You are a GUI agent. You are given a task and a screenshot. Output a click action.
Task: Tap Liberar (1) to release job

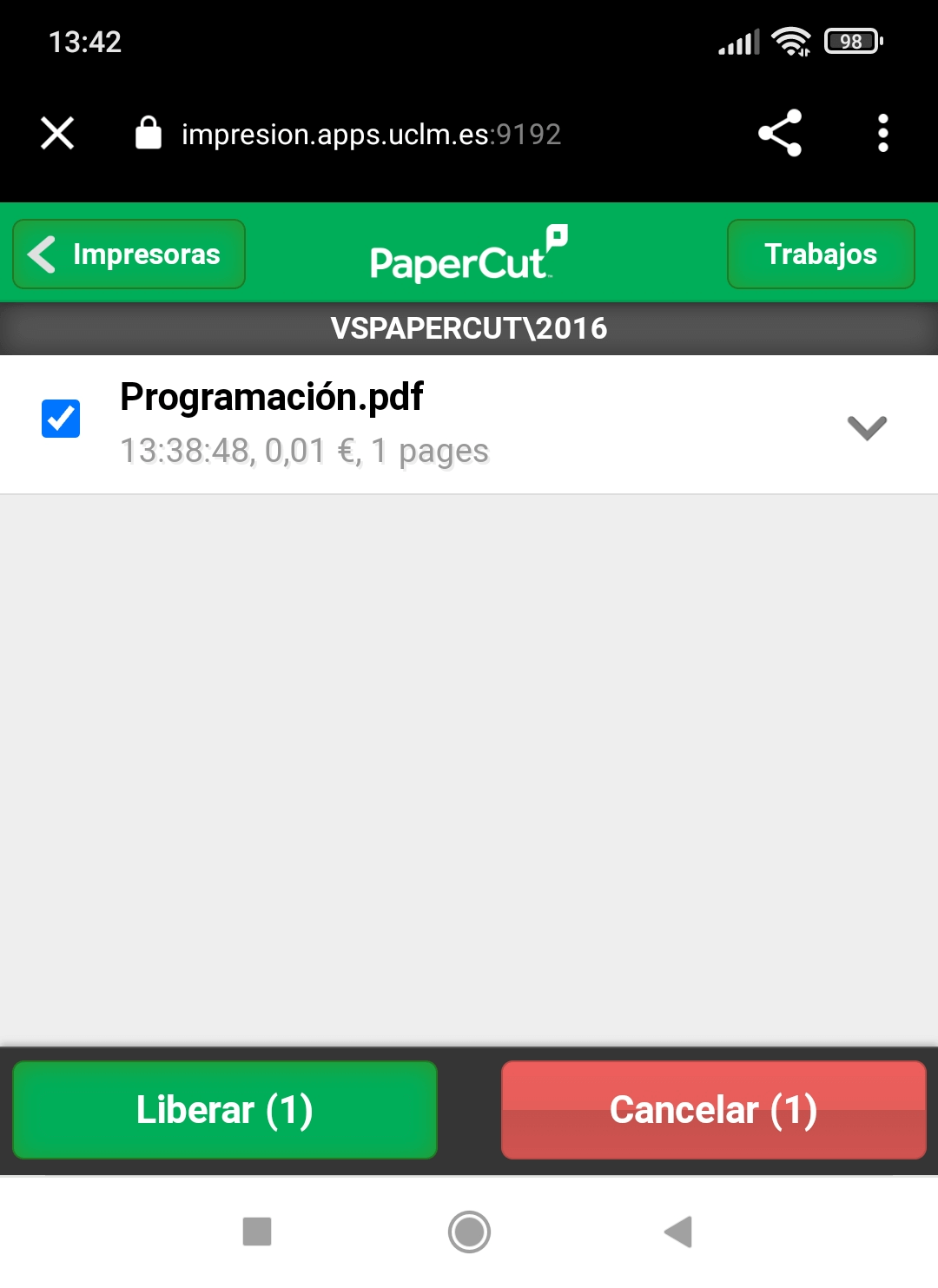pyautogui.click(x=225, y=1110)
